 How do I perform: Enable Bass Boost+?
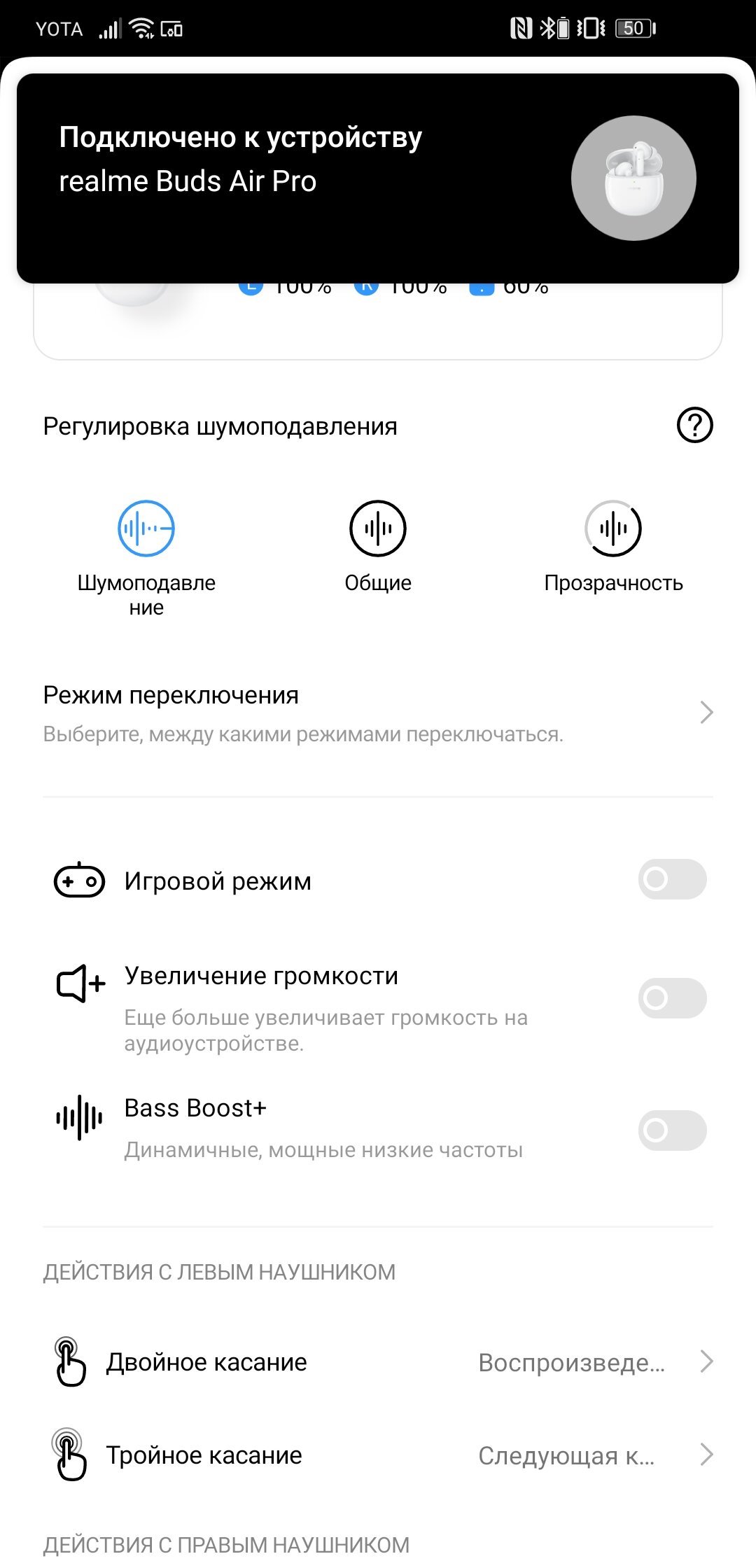(x=672, y=1130)
